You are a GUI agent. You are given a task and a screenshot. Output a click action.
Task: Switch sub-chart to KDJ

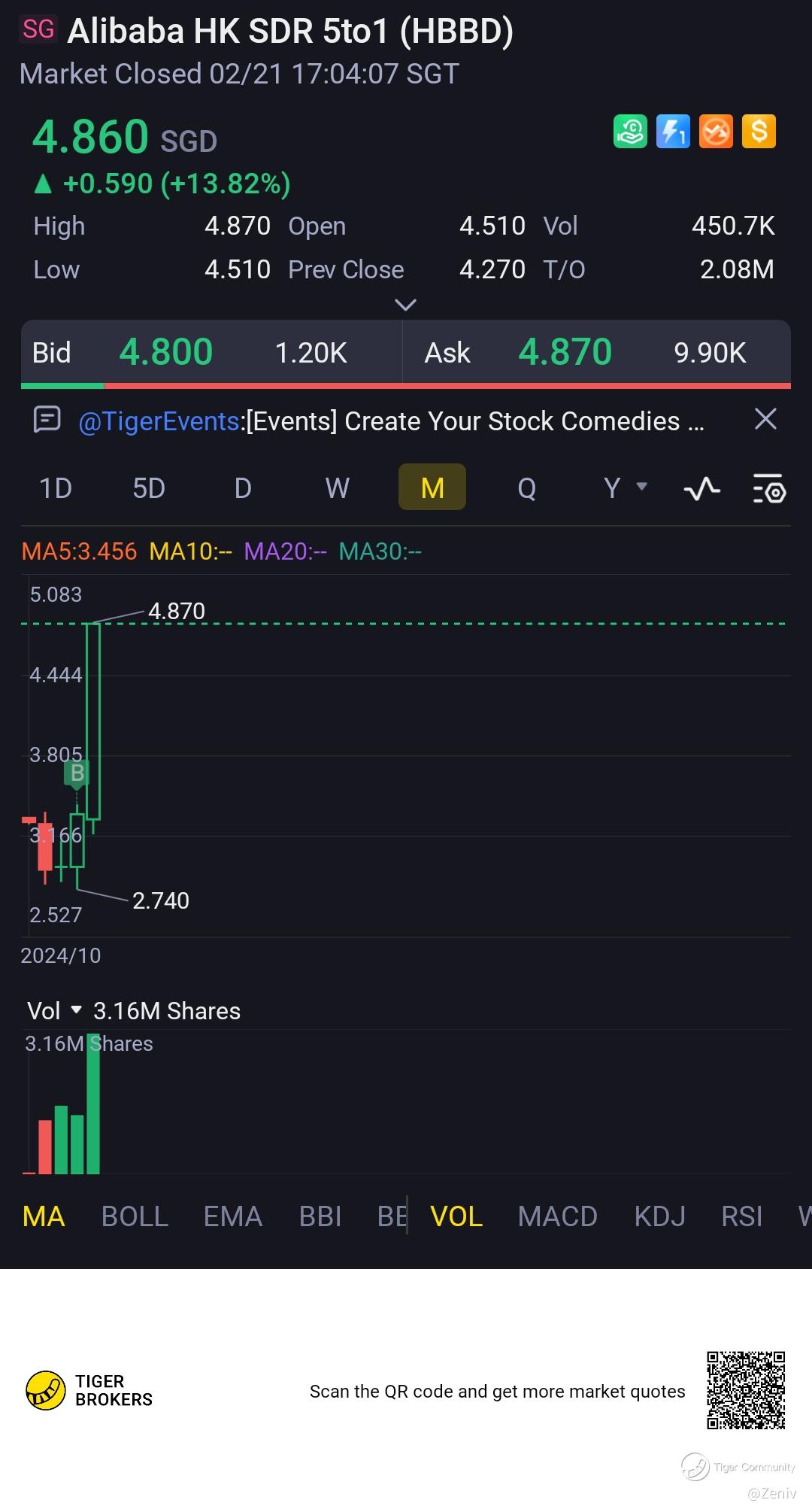(x=659, y=1216)
